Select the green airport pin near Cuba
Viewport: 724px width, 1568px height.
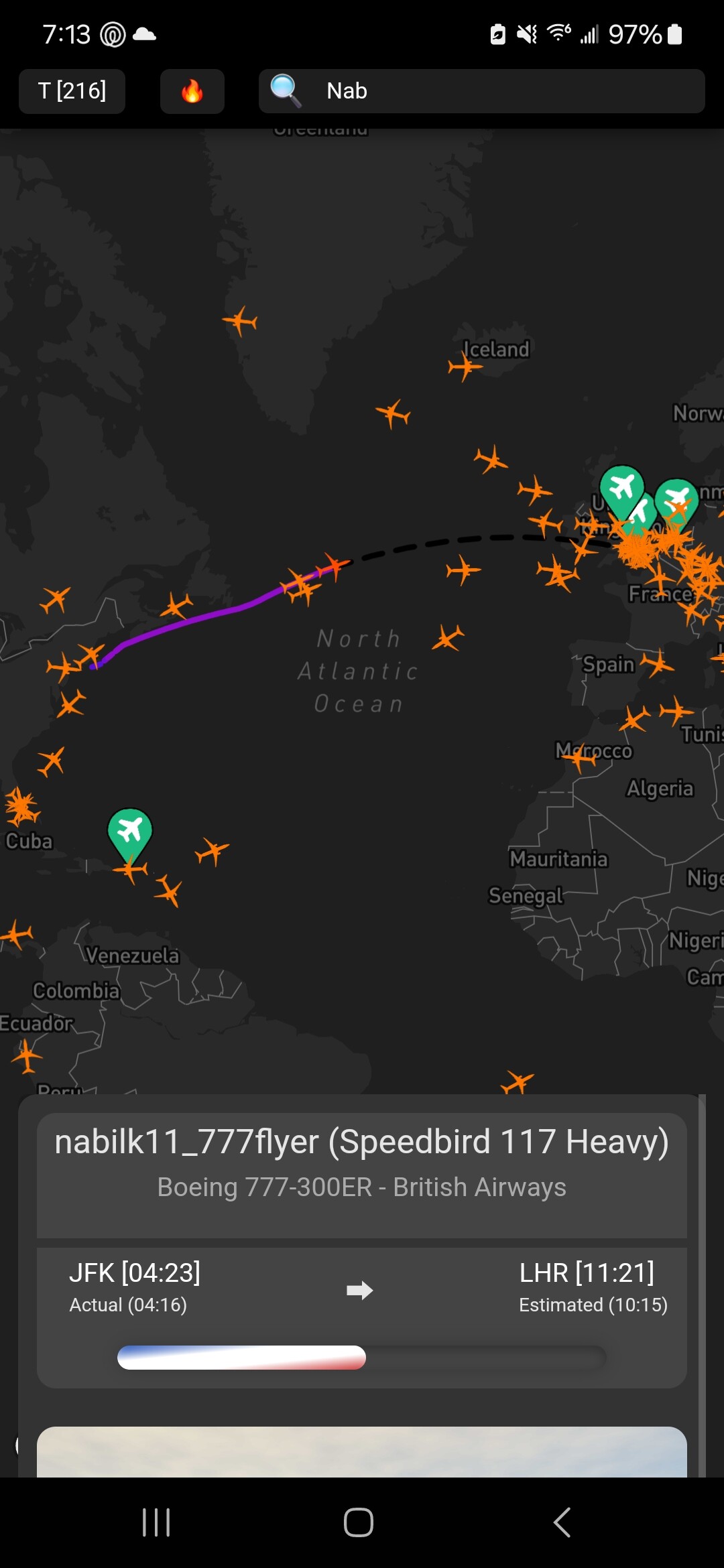[130, 832]
